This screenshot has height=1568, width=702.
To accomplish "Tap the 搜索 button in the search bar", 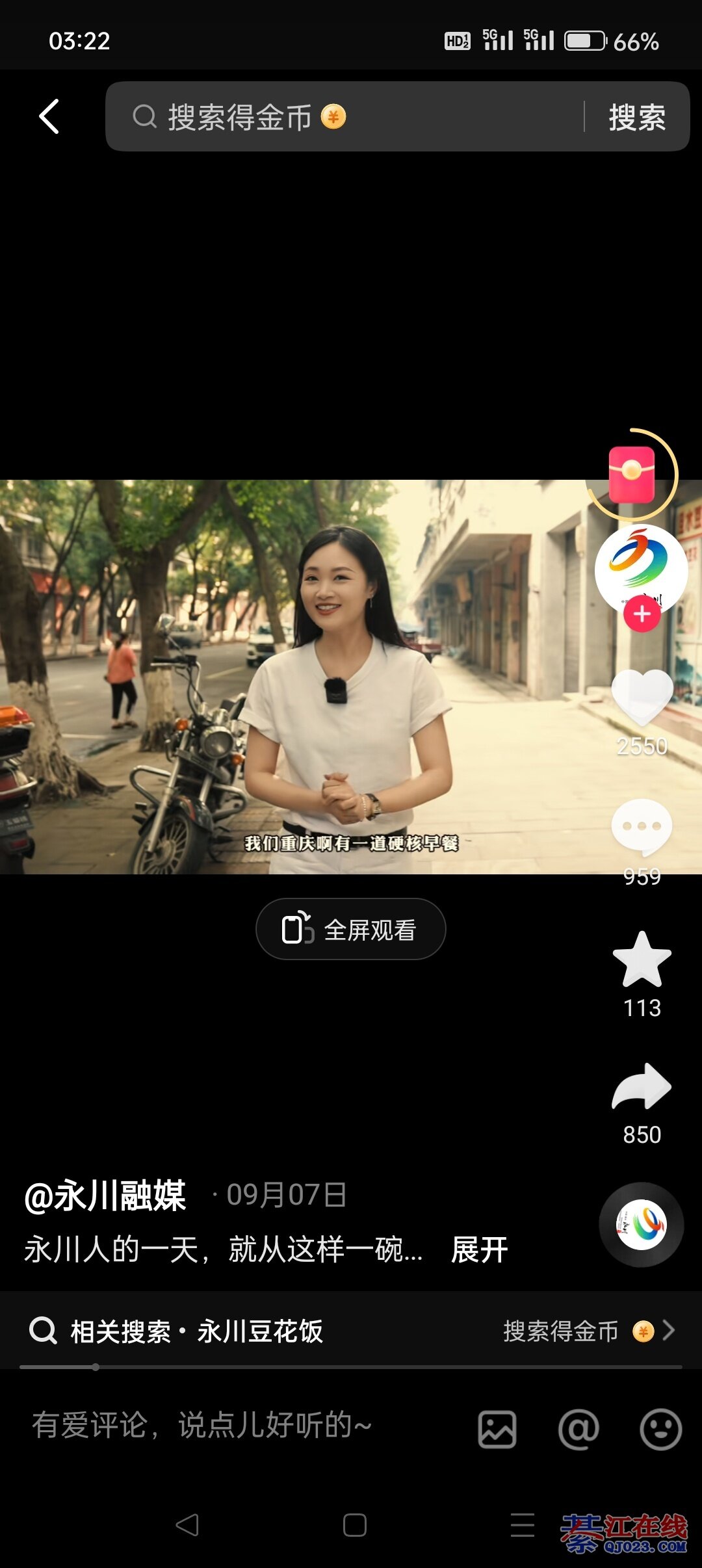I will pyautogui.click(x=636, y=118).
